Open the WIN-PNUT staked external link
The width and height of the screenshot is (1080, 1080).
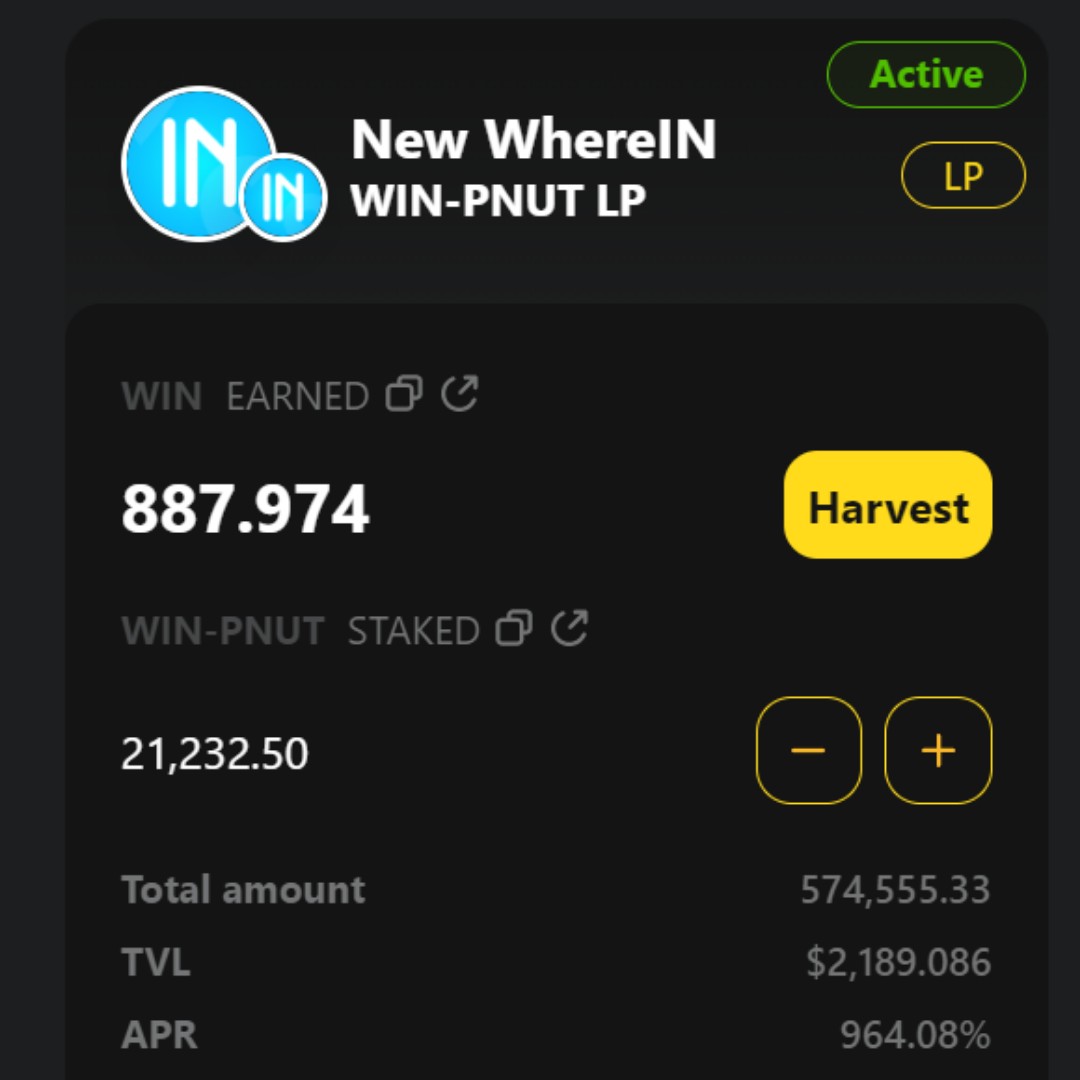(x=570, y=628)
